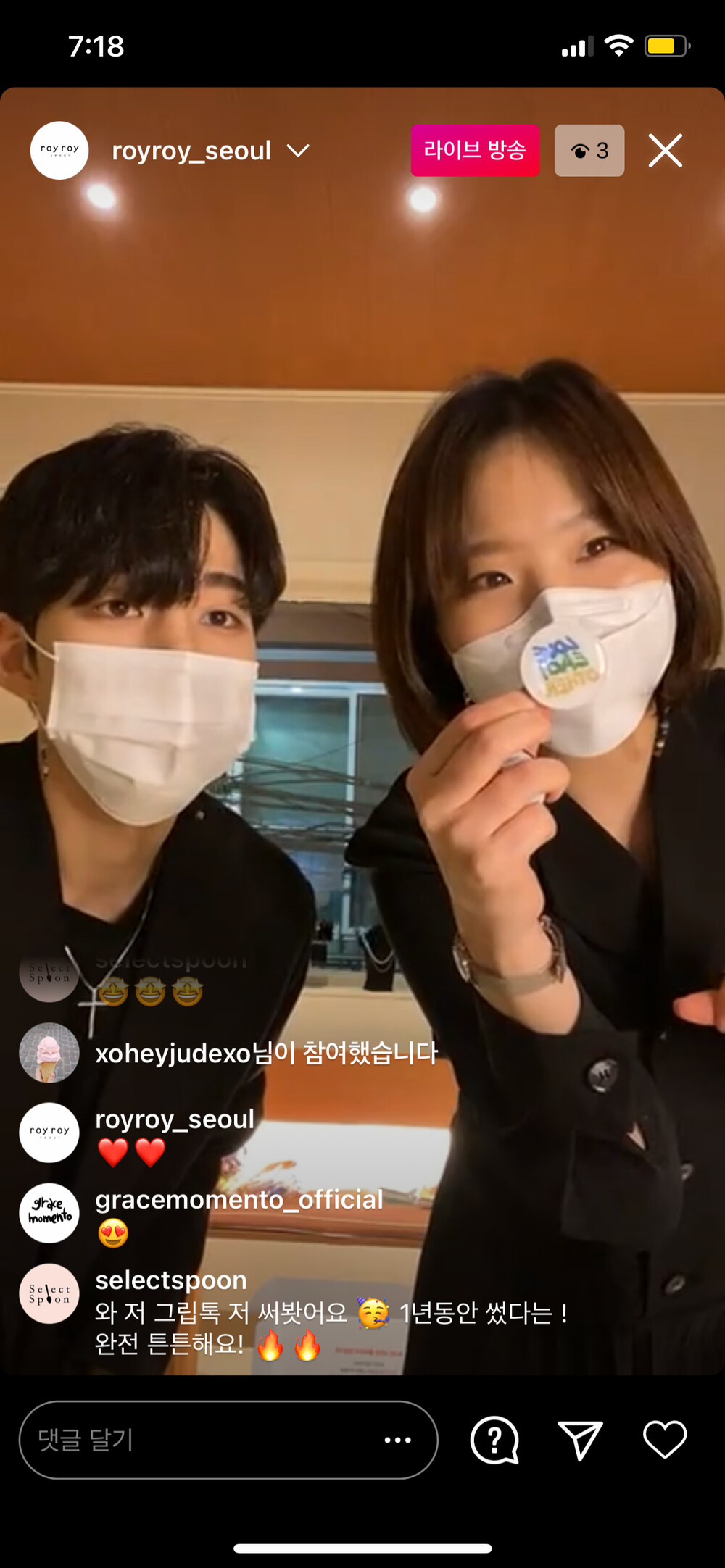Image resolution: width=725 pixels, height=1568 pixels.
Task: Open selectspoon's avatar by the grip tok comment
Action: (49, 1293)
